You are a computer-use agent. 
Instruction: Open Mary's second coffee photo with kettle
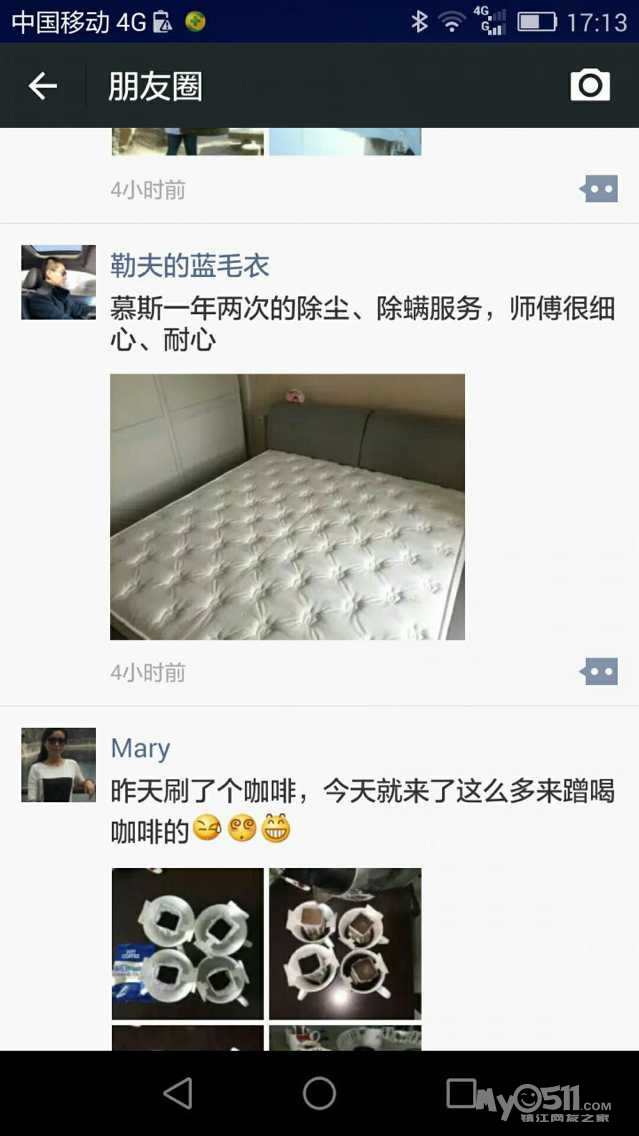[345, 943]
